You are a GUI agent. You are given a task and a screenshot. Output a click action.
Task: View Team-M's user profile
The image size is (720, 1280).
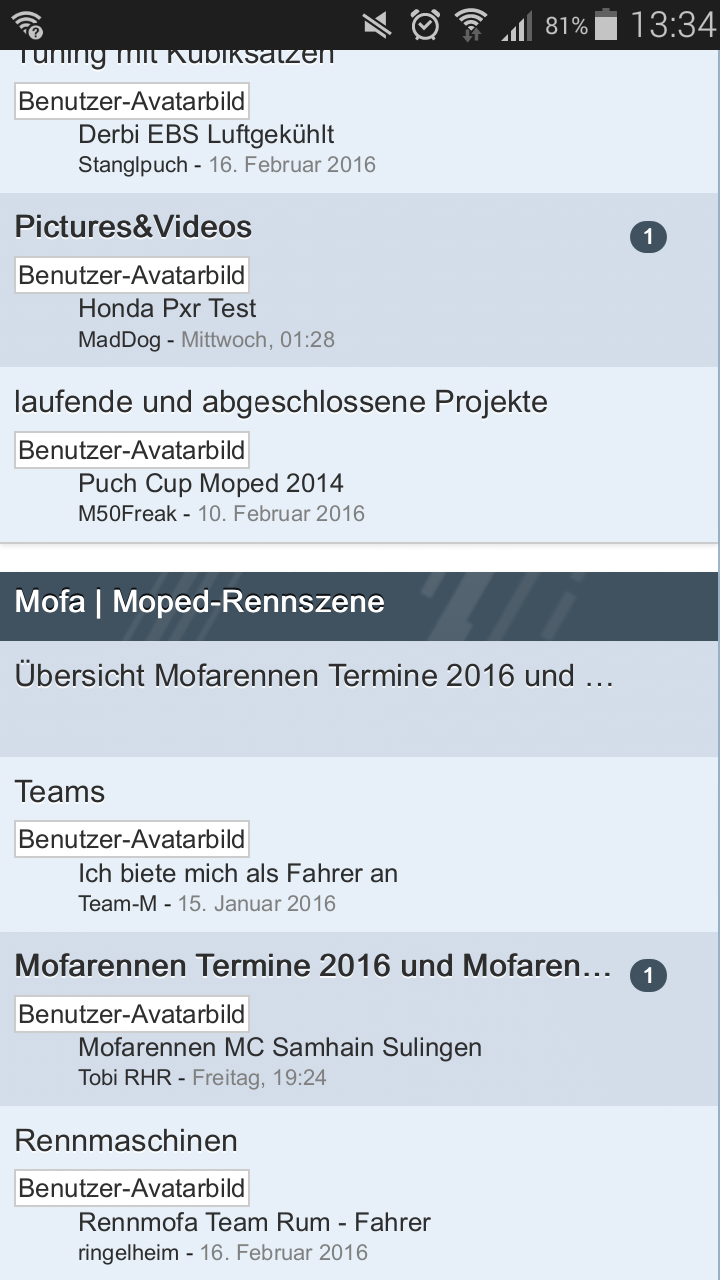point(118,904)
